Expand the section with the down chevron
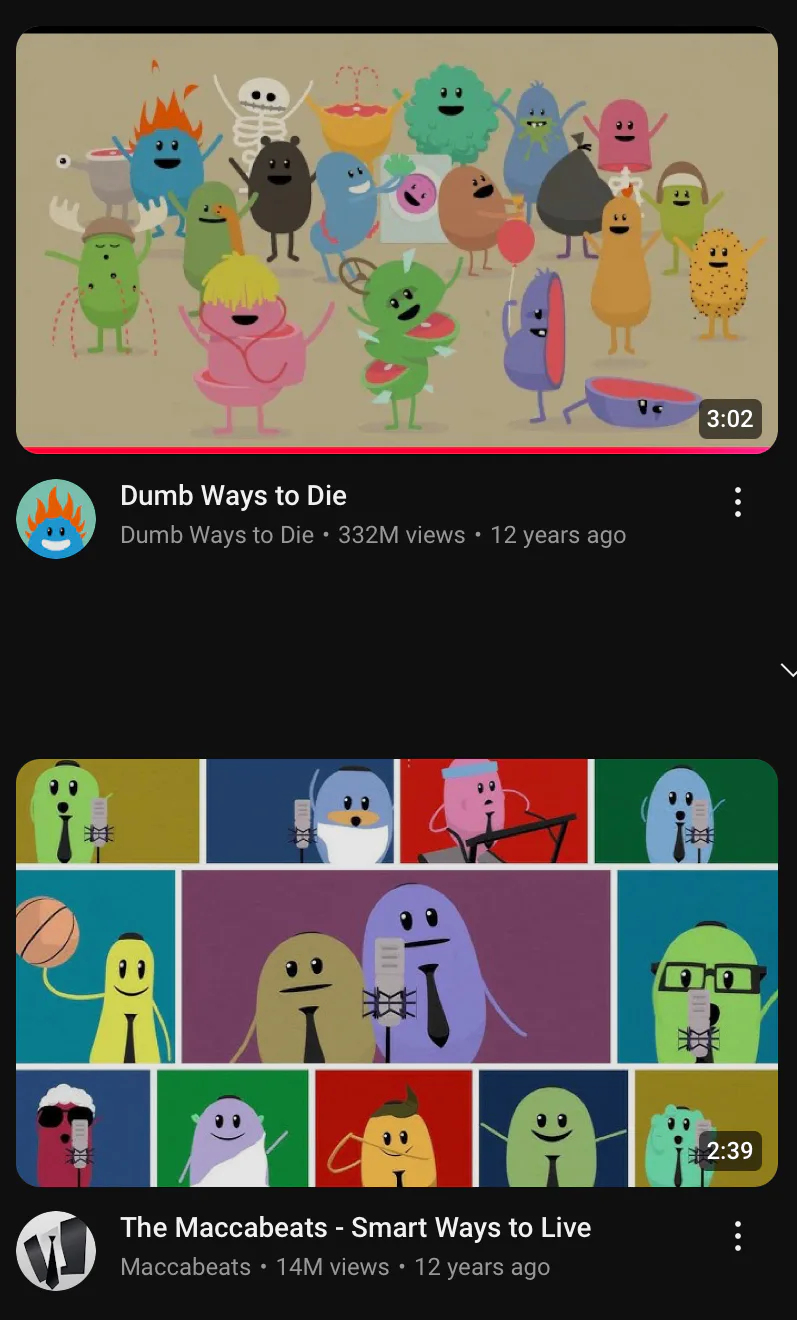 click(x=787, y=670)
